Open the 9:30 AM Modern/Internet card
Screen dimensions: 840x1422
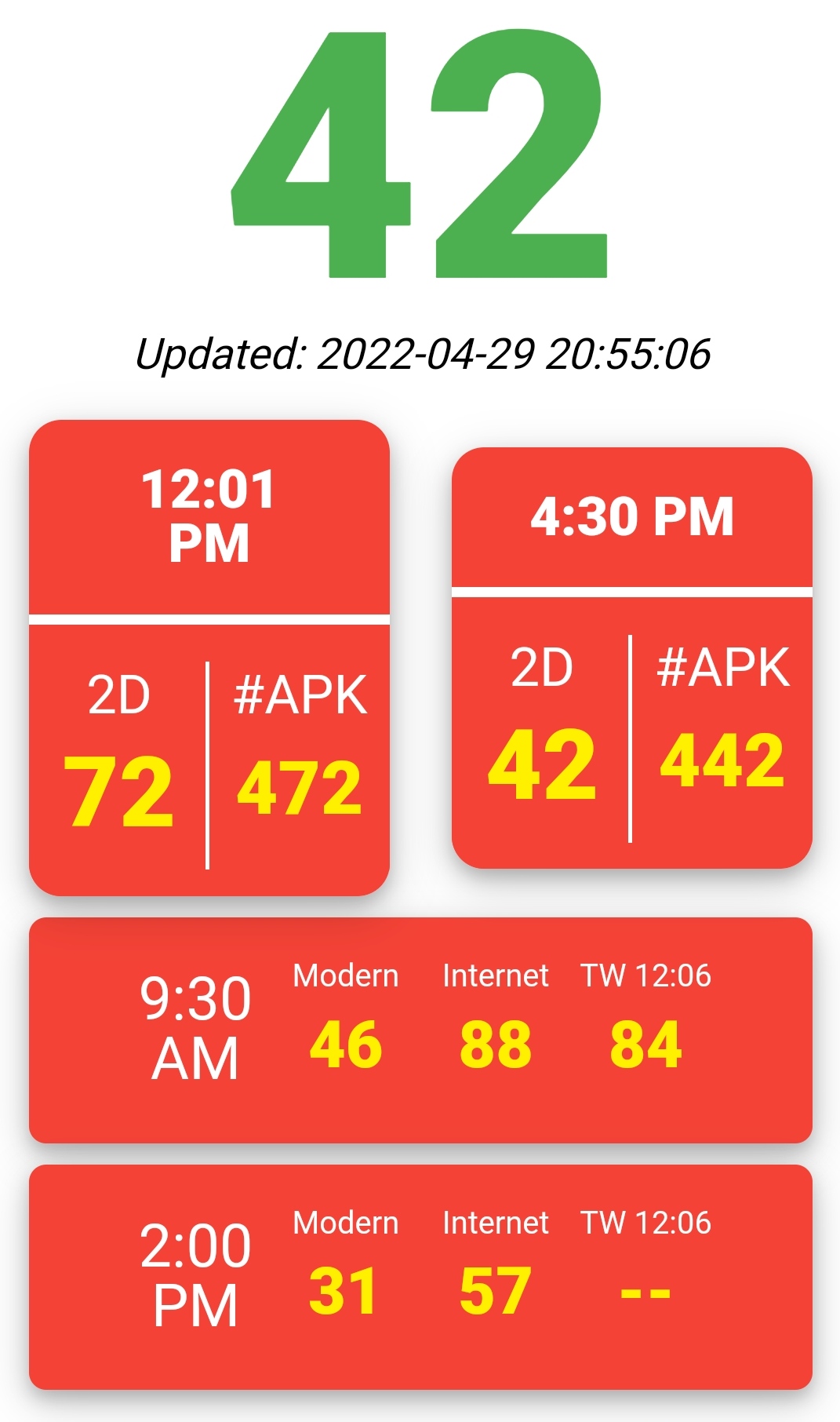tap(420, 1030)
